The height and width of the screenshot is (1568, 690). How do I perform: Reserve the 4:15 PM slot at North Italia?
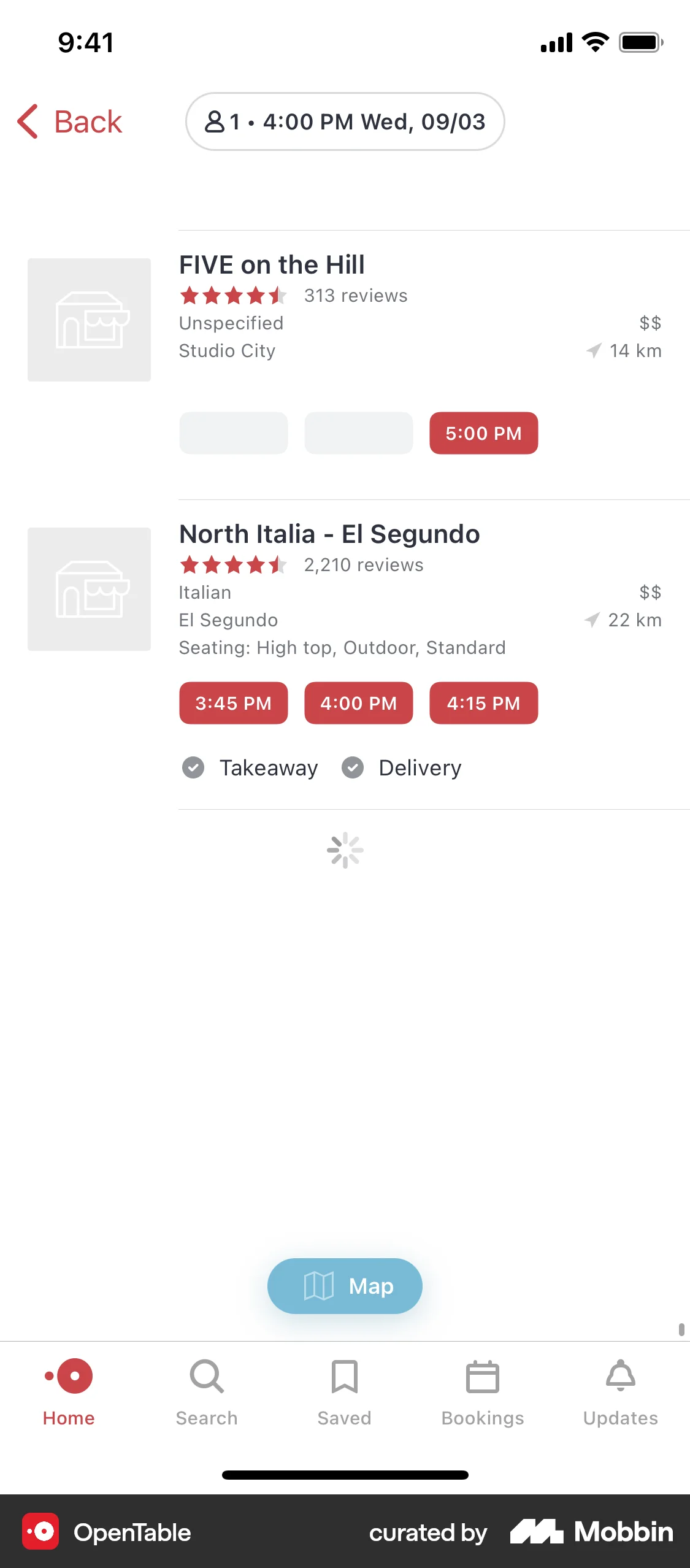tap(483, 703)
